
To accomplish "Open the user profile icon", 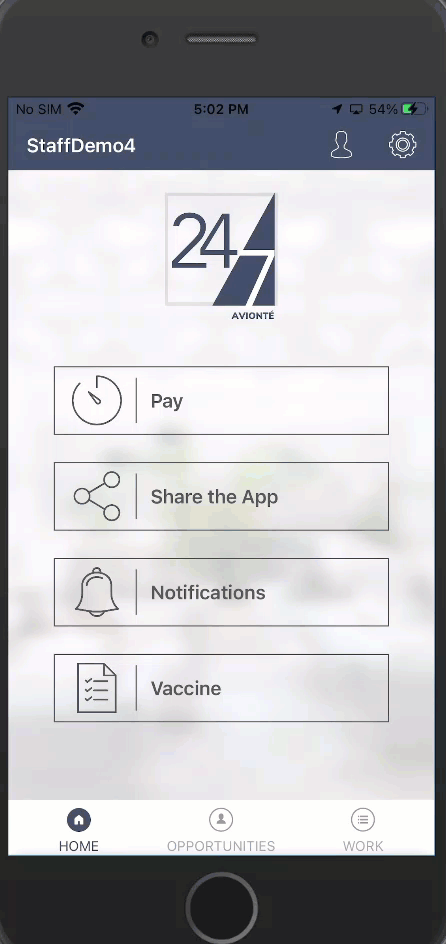I will click(x=341, y=145).
